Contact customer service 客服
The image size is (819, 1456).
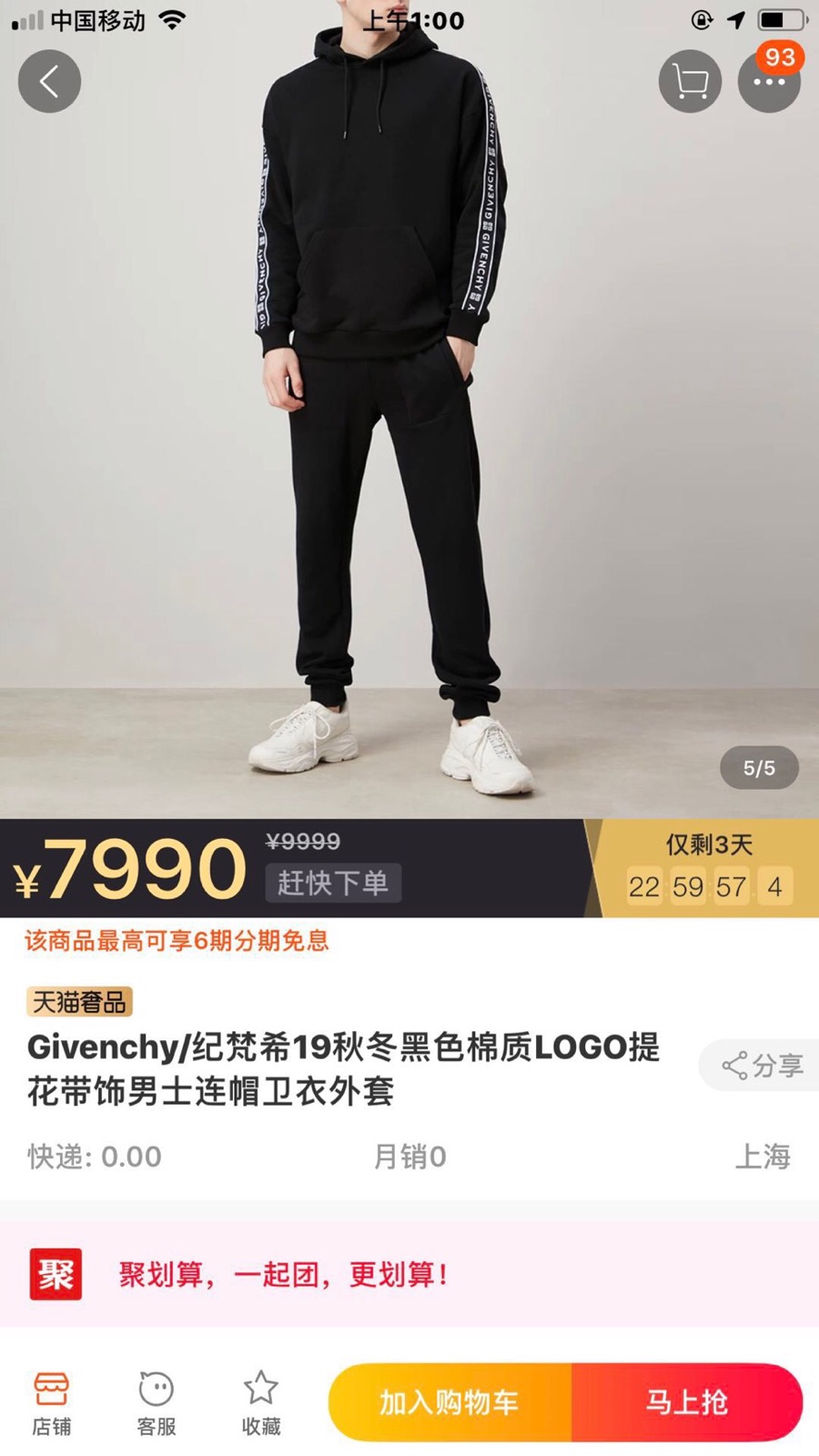(157, 1402)
